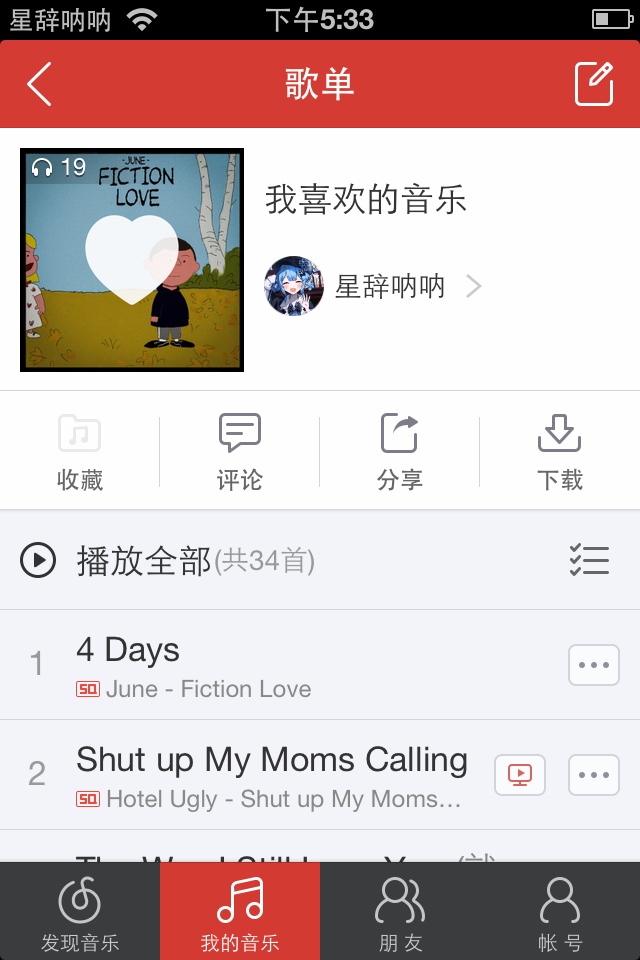640x960 pixels.
Task: Open the edit playlist icon
Action: (x=594, y=84)
